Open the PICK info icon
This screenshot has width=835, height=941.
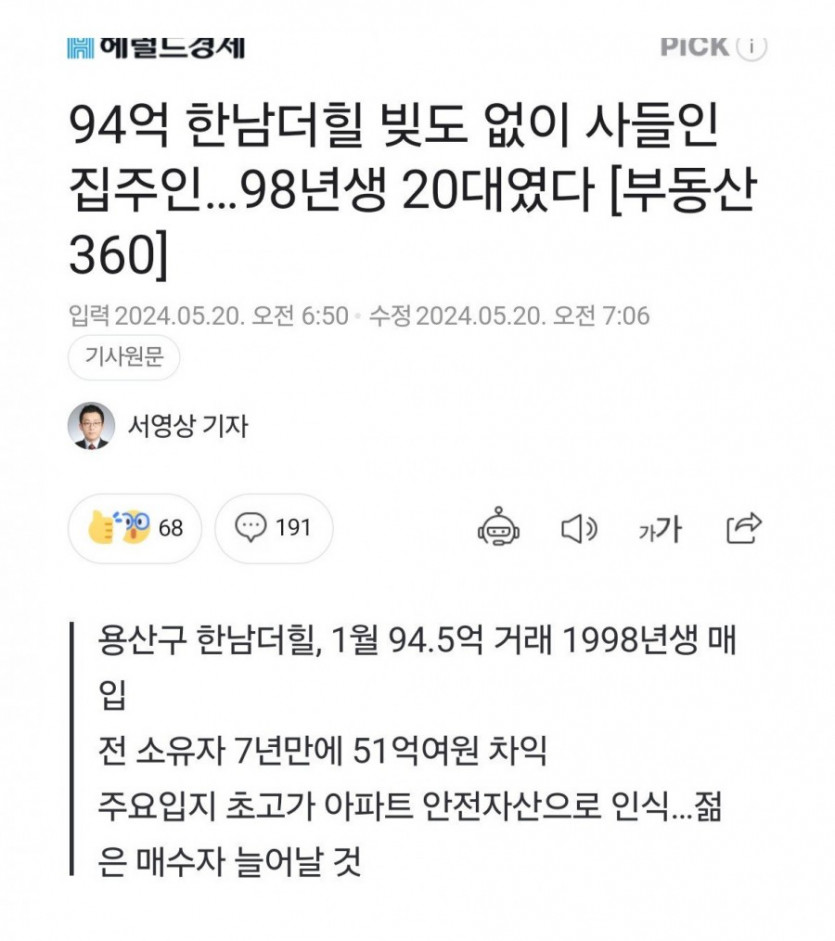tap(752, 45)
